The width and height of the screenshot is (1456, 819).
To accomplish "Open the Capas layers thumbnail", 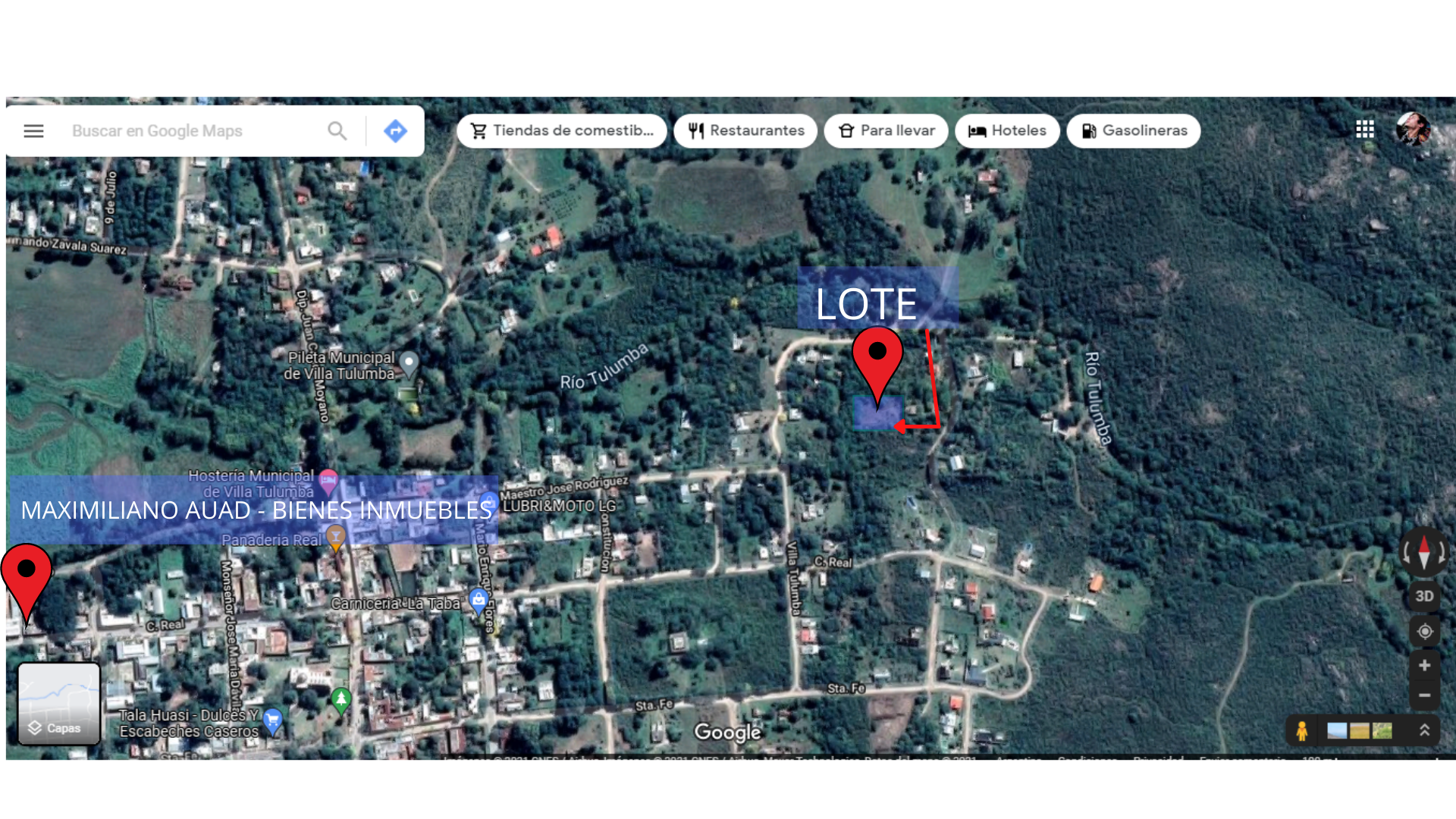I will [x=59, y=704].
